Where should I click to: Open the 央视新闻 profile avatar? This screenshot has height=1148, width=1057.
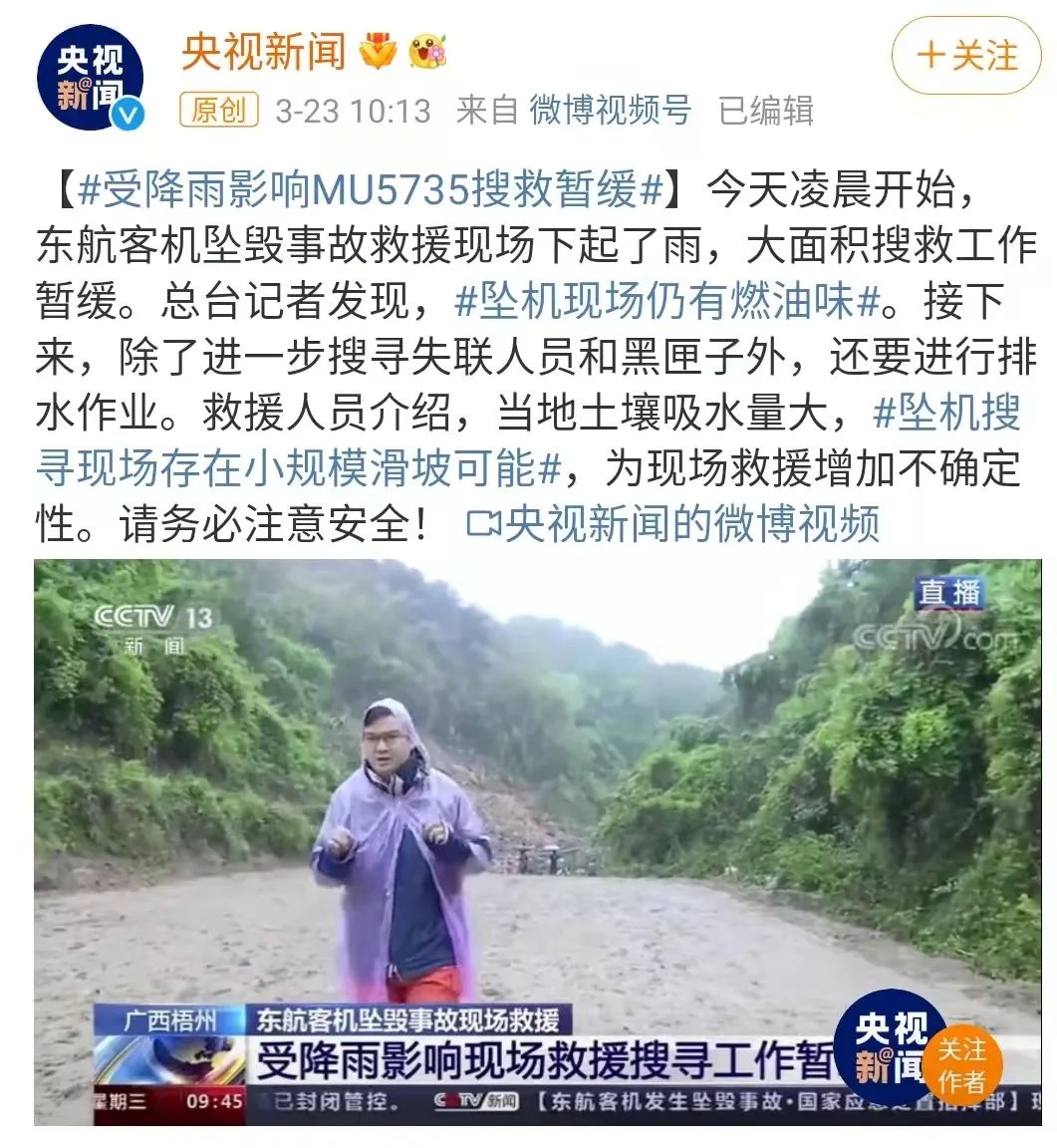click(x=90, y=79)
